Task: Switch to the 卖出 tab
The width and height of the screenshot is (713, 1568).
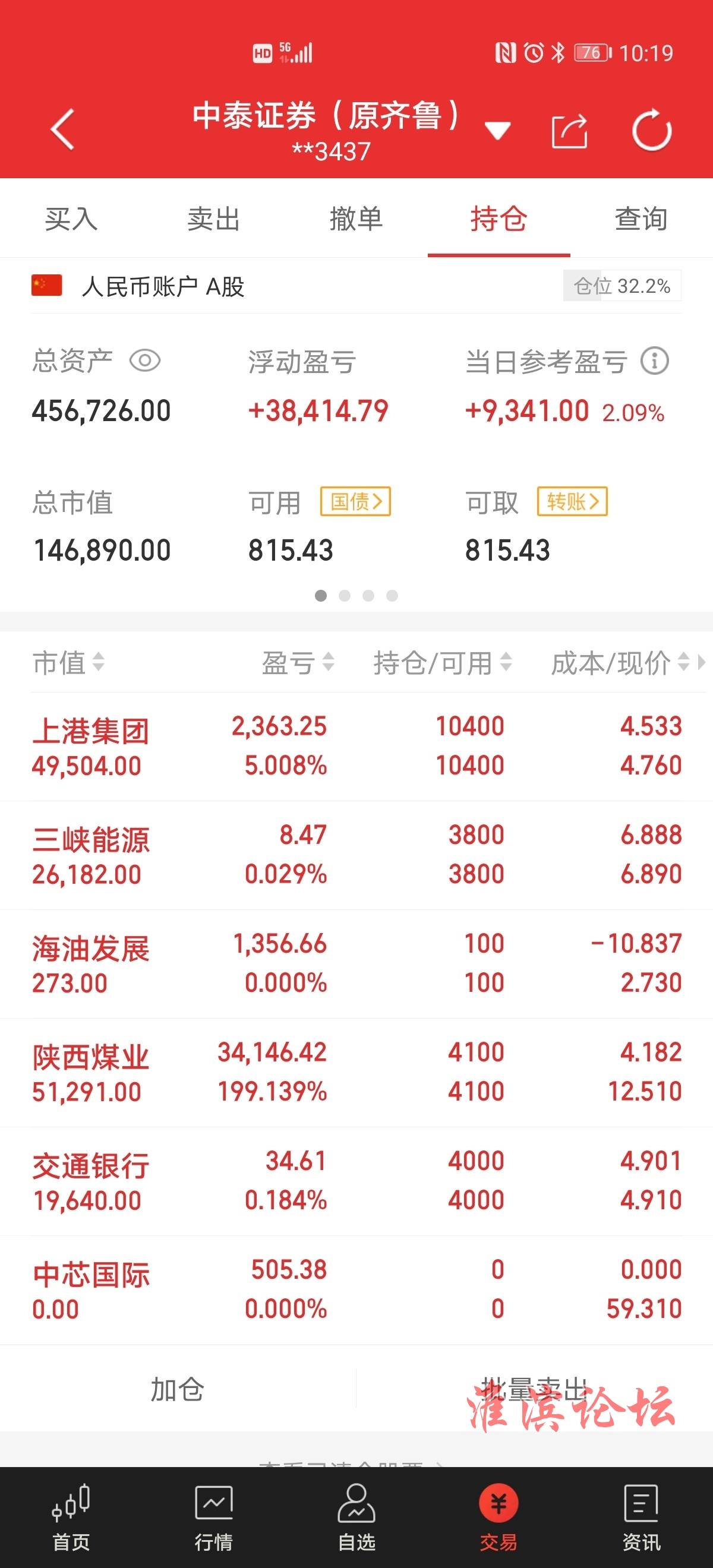Action: tap(214, 219)
